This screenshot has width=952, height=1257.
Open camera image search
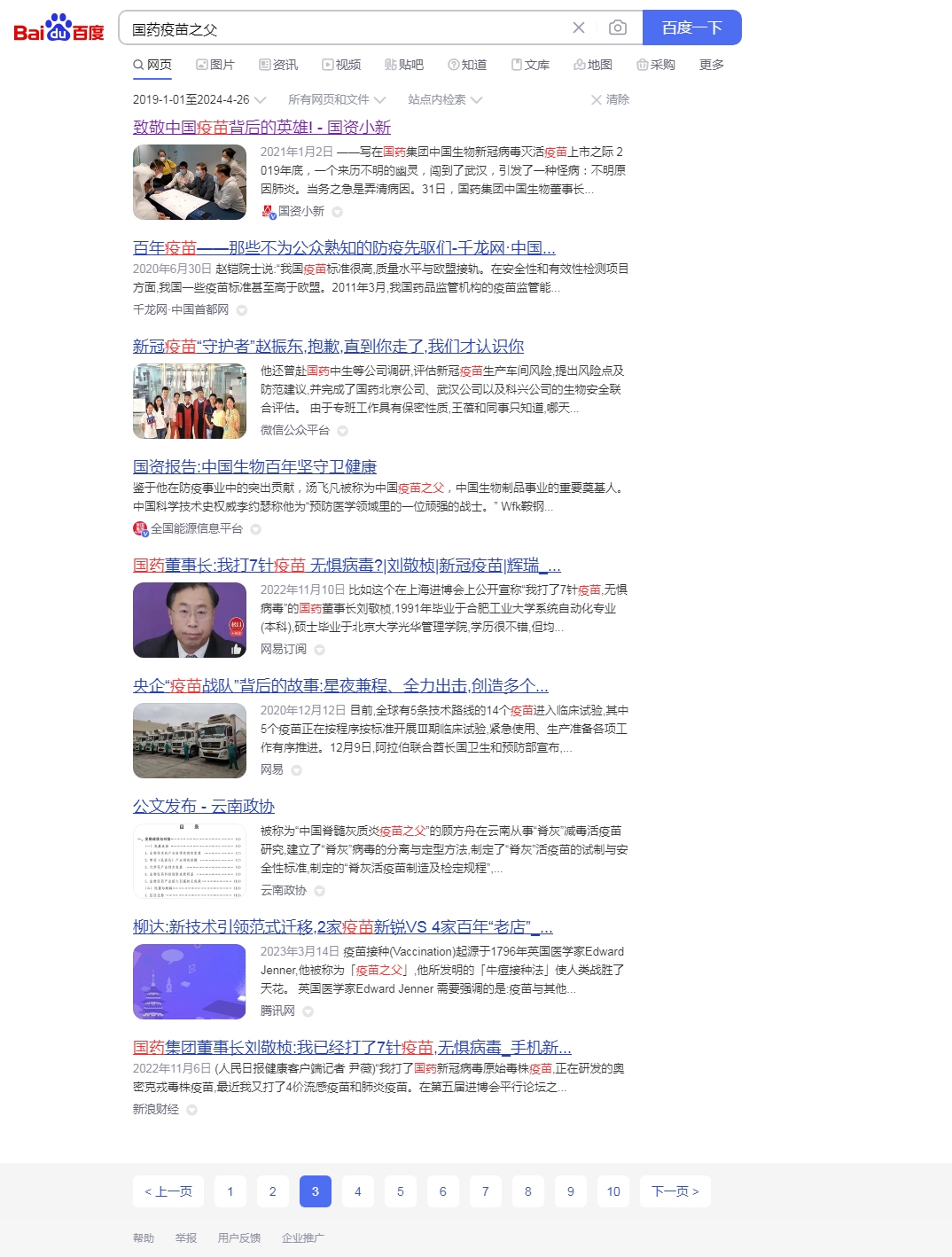[x=618, y=27]
